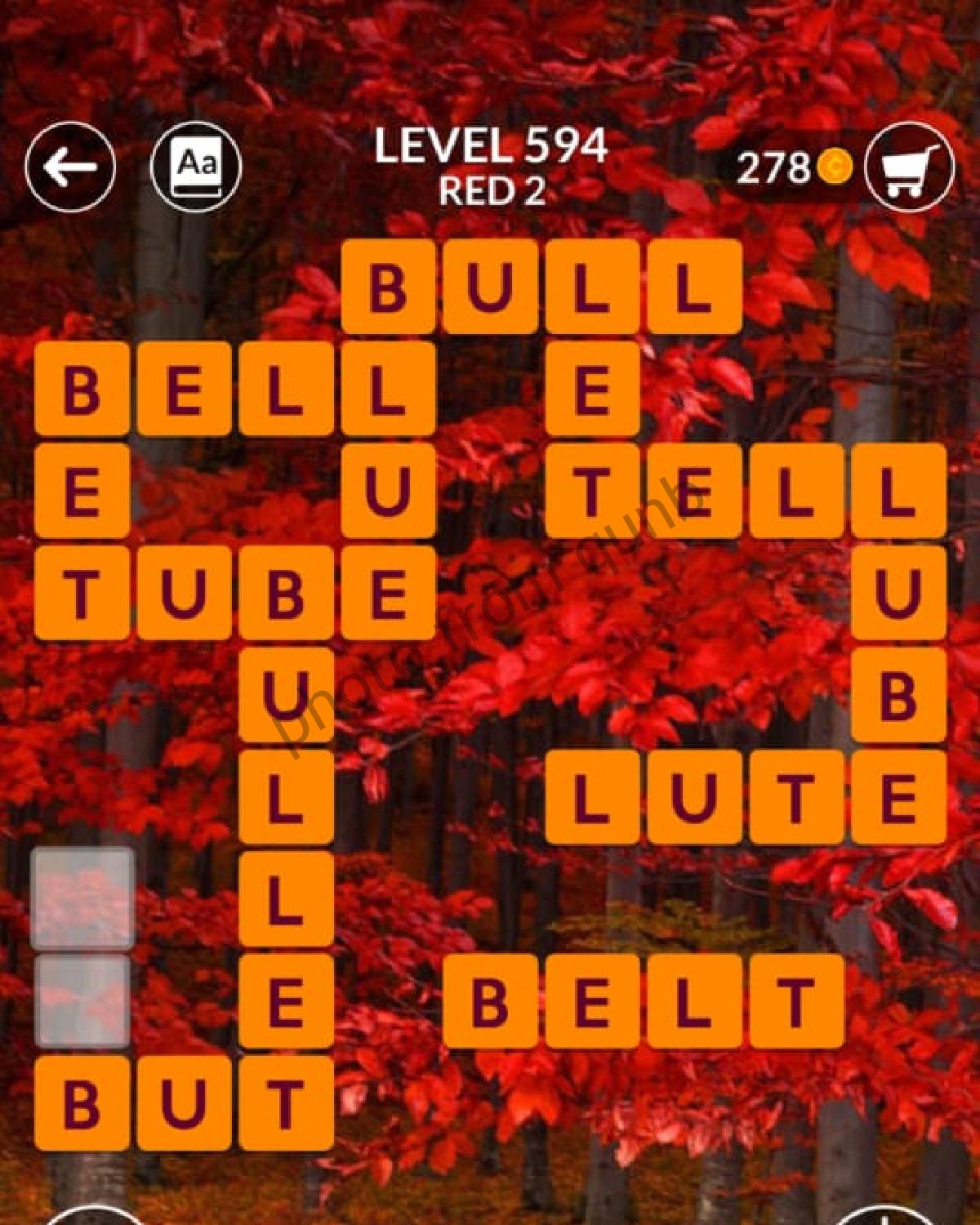
Task: Open the dictionary book icon
Action: click(x=197, y=167)
